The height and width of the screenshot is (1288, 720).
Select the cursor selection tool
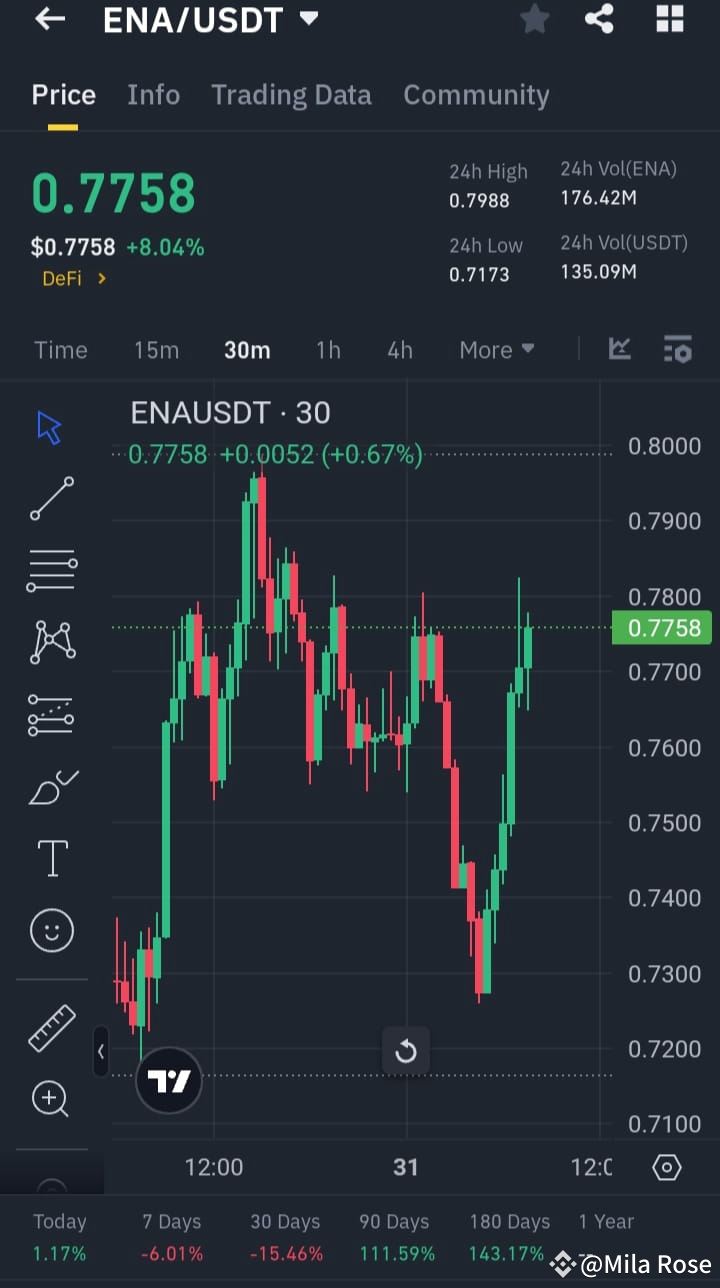[x=47, y=426]
